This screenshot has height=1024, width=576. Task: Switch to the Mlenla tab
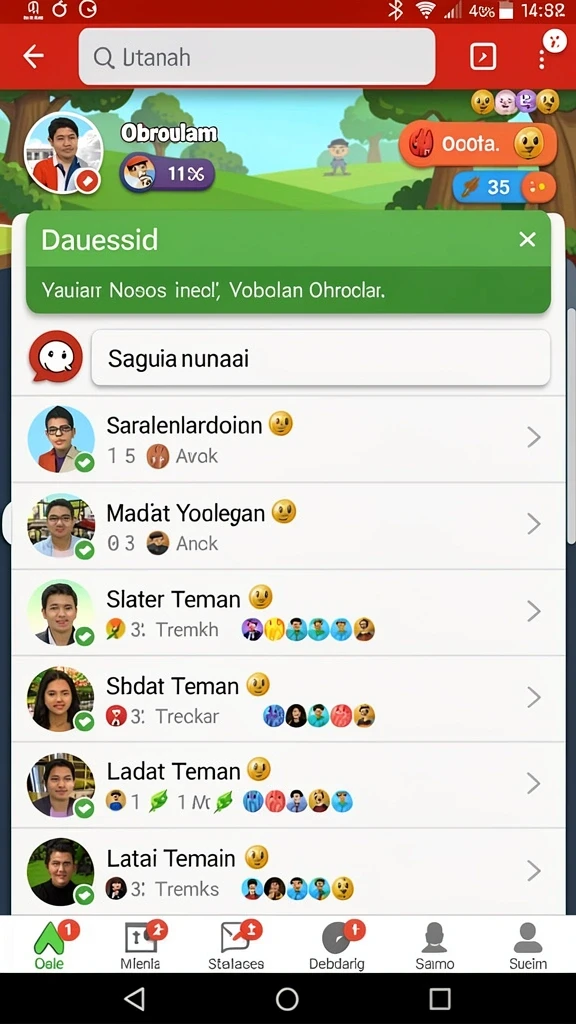coord(140,944)
